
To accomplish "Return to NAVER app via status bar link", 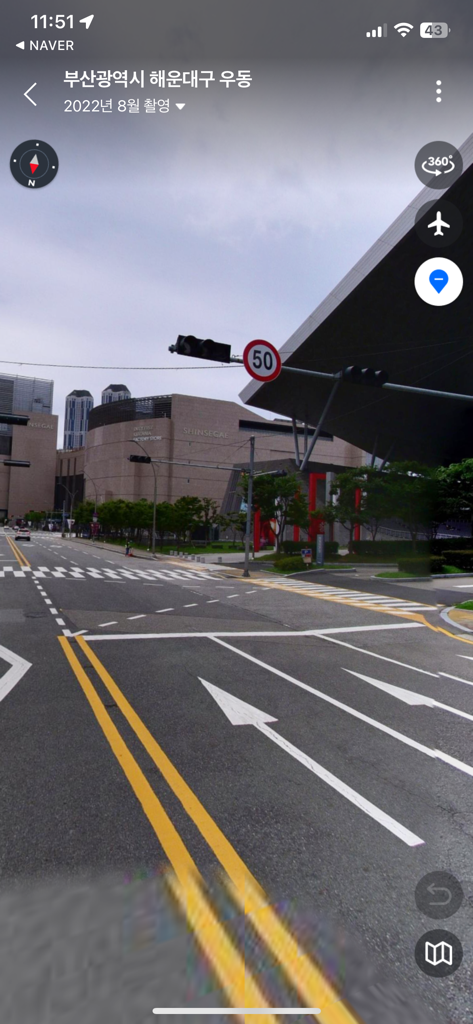I will (44, 46).
